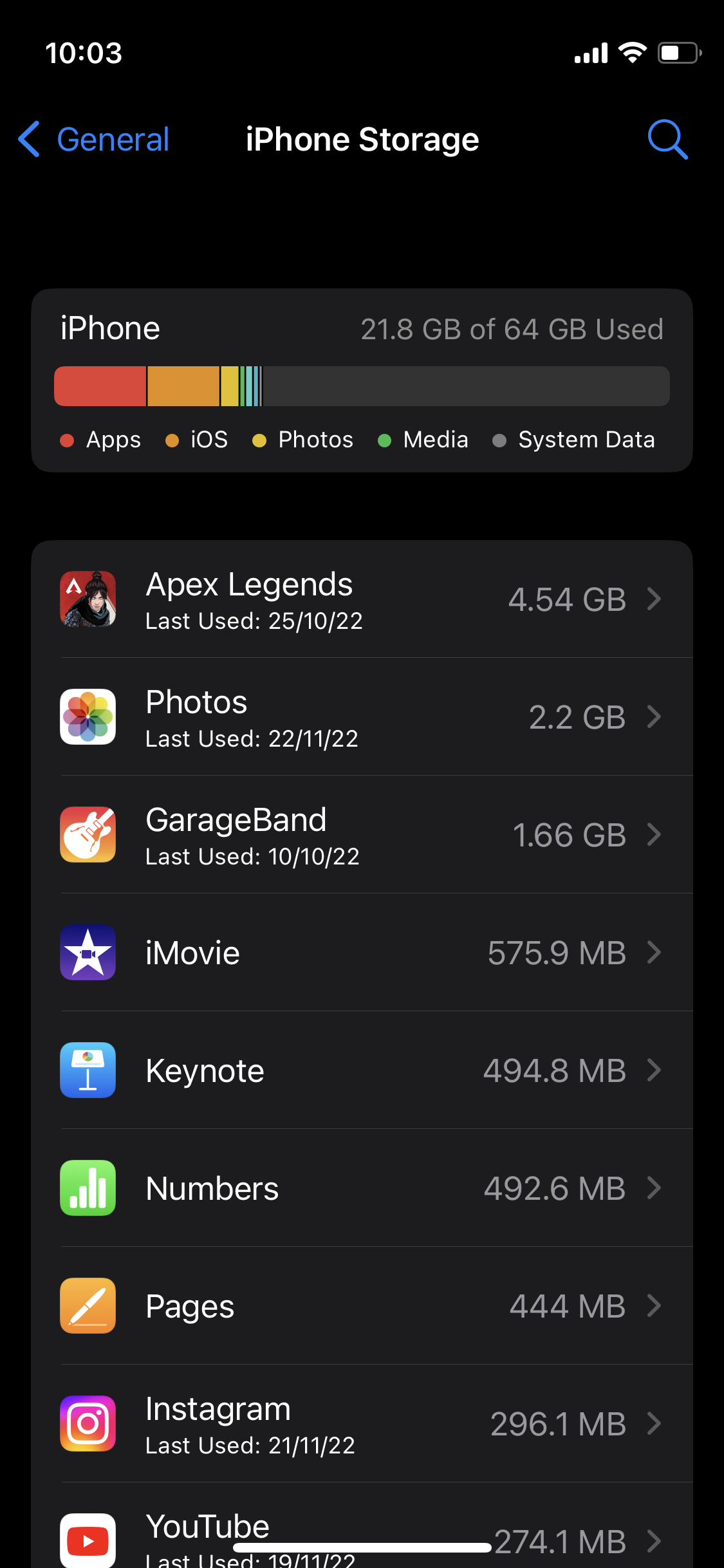Select the Numbers chart icon

[x=88, y=1188]
